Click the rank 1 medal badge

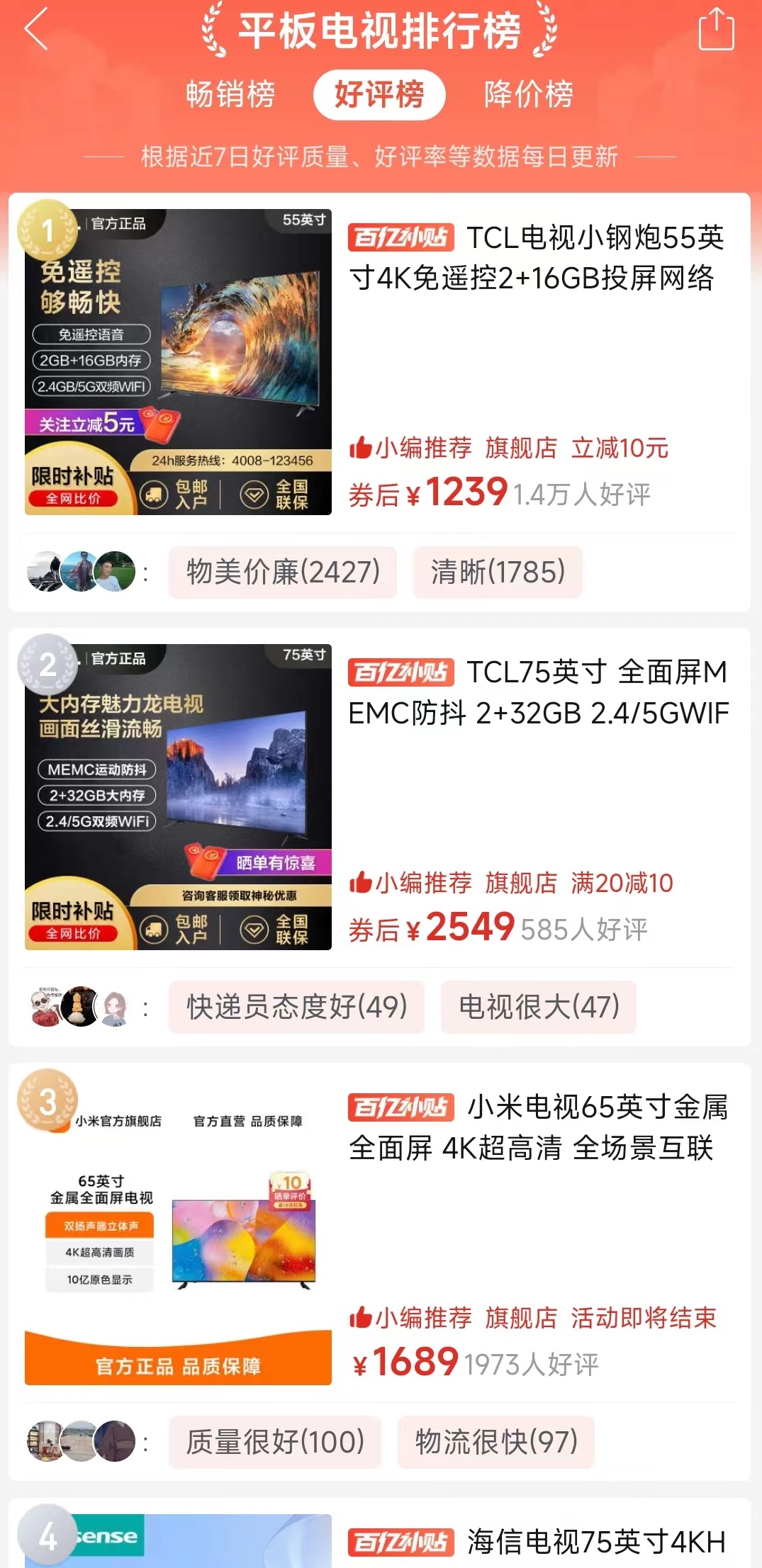47,232
